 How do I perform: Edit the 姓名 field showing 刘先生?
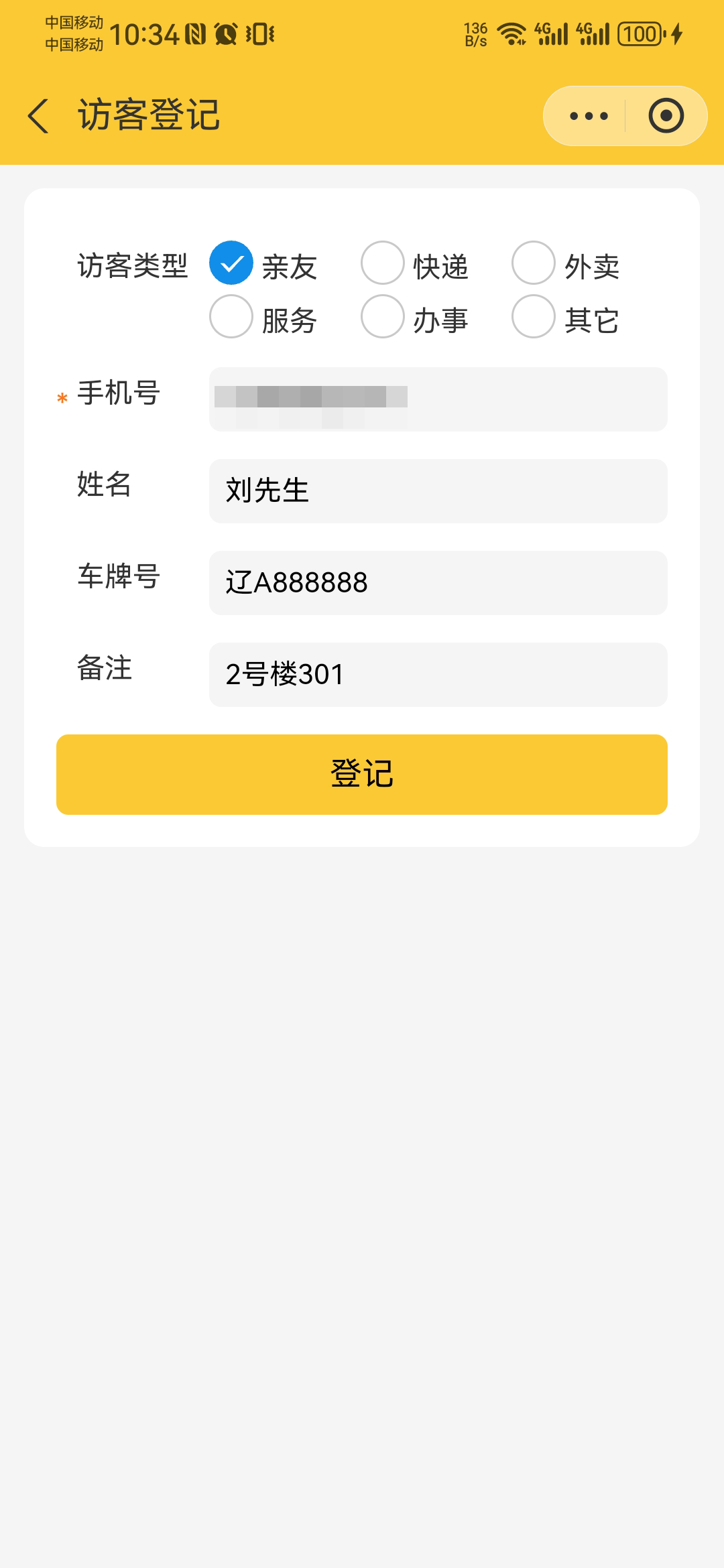(x=438, y=491)
